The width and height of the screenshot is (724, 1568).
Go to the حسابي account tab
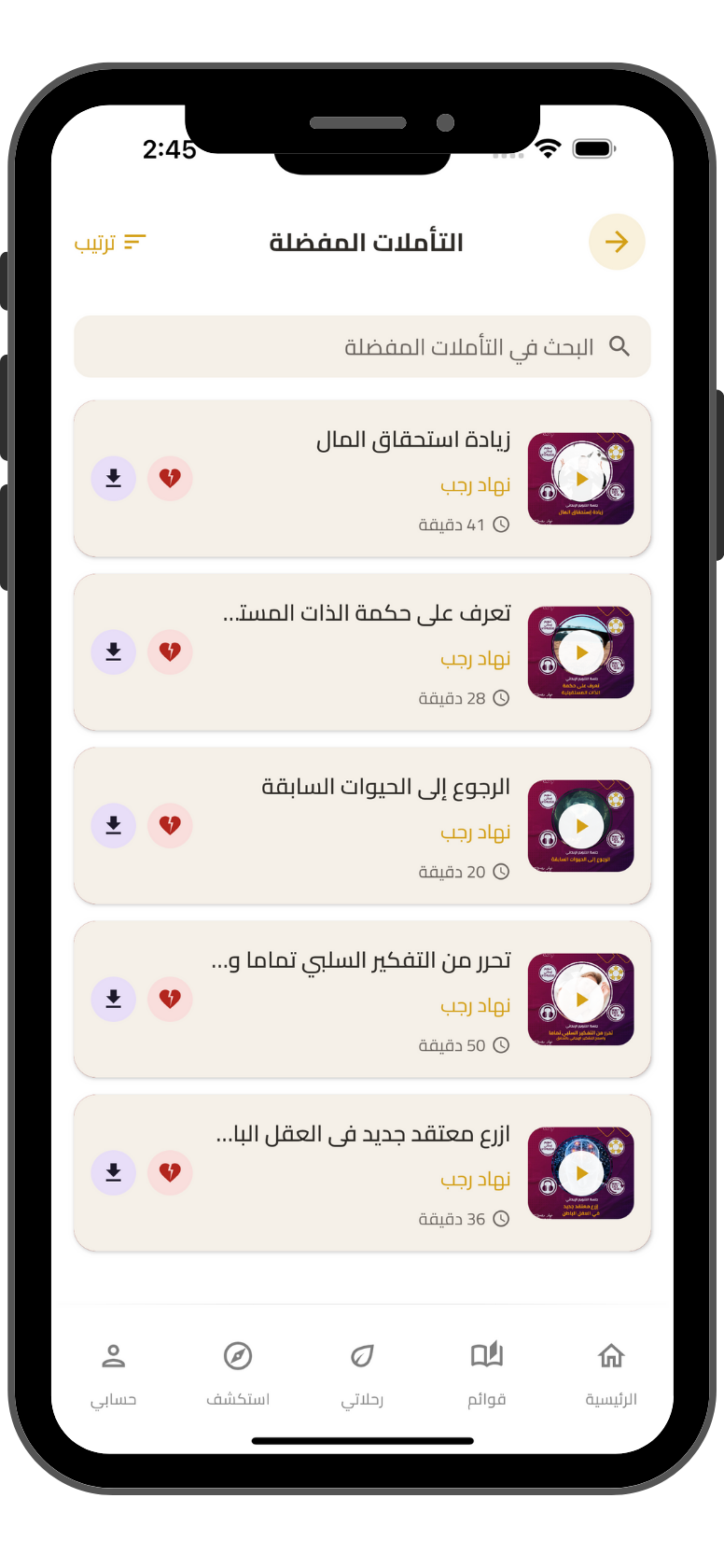114,1372
